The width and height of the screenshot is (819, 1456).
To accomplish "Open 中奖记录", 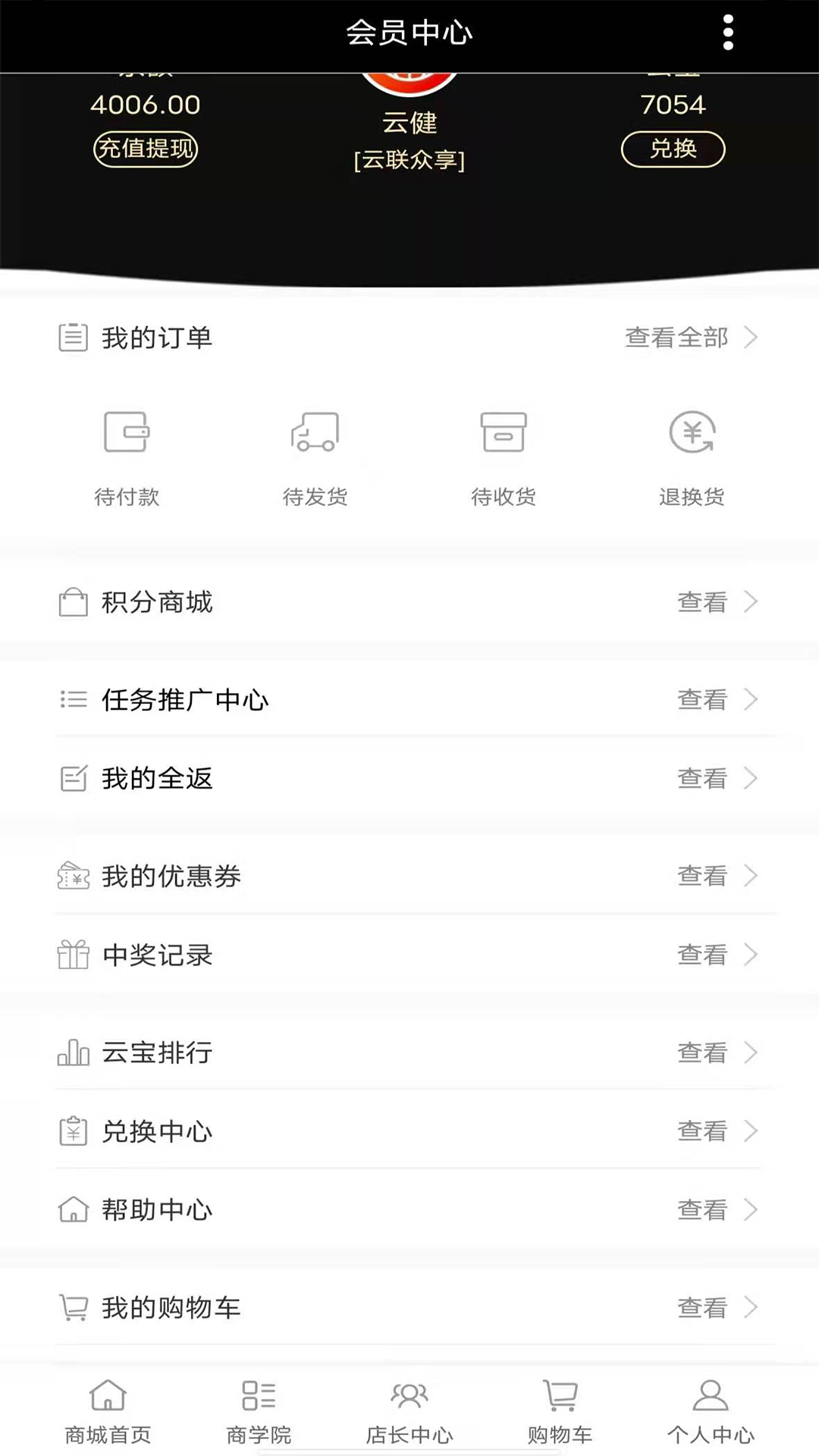I will pyautogui.click(x=409, y=955).
